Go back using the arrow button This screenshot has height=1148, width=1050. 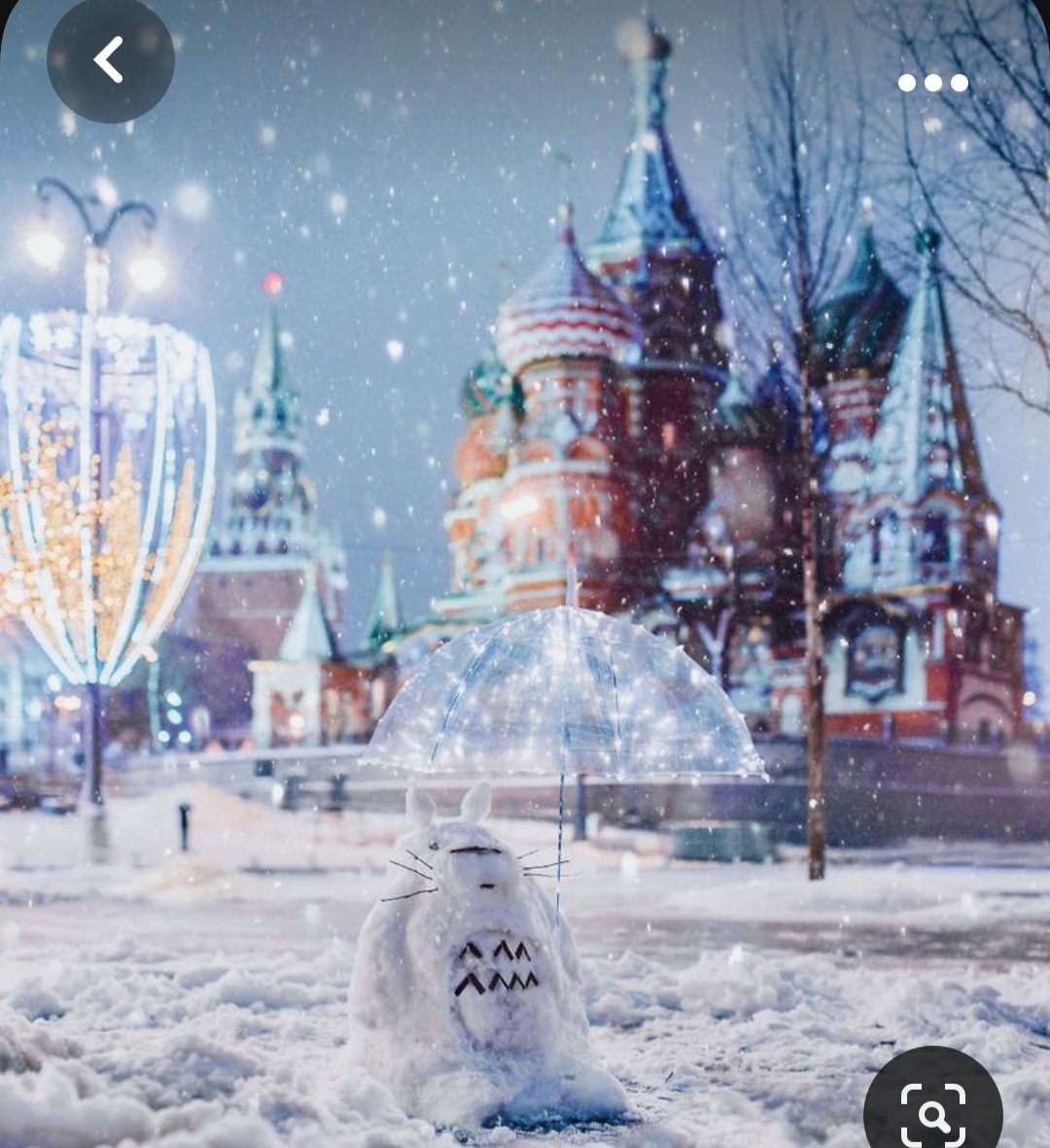(110, 60)
